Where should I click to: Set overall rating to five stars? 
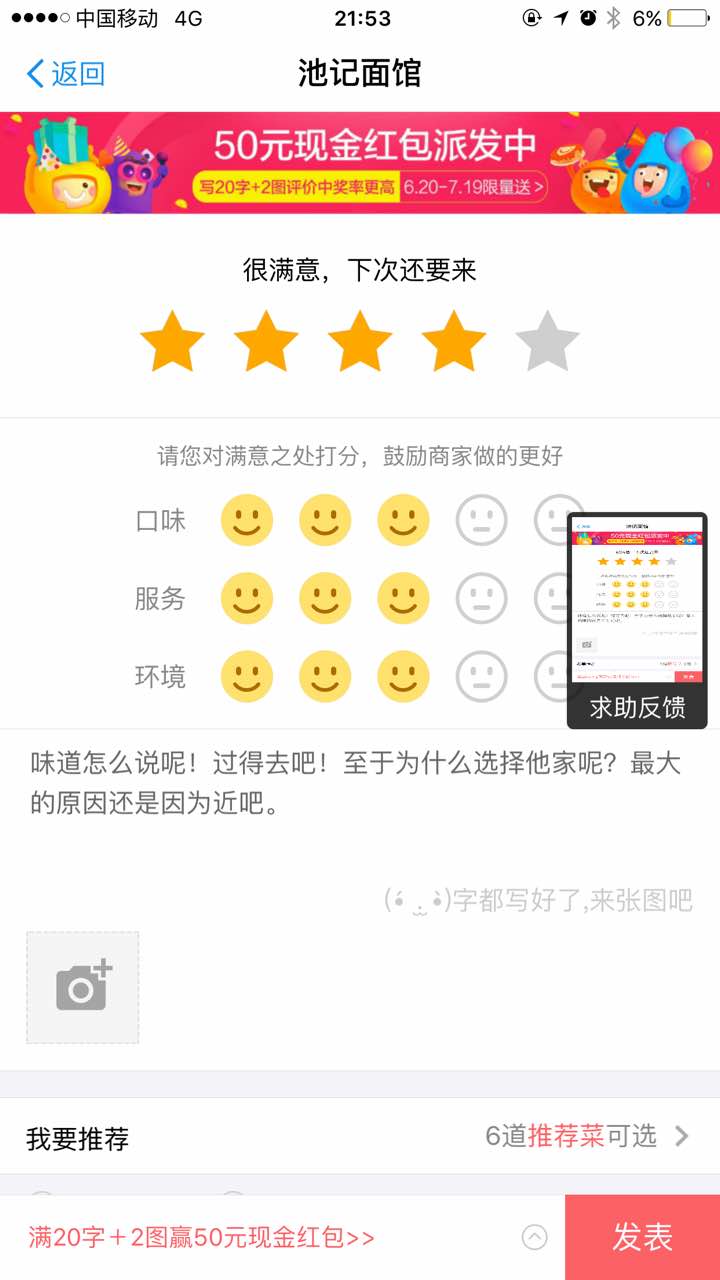pos(547,342)
